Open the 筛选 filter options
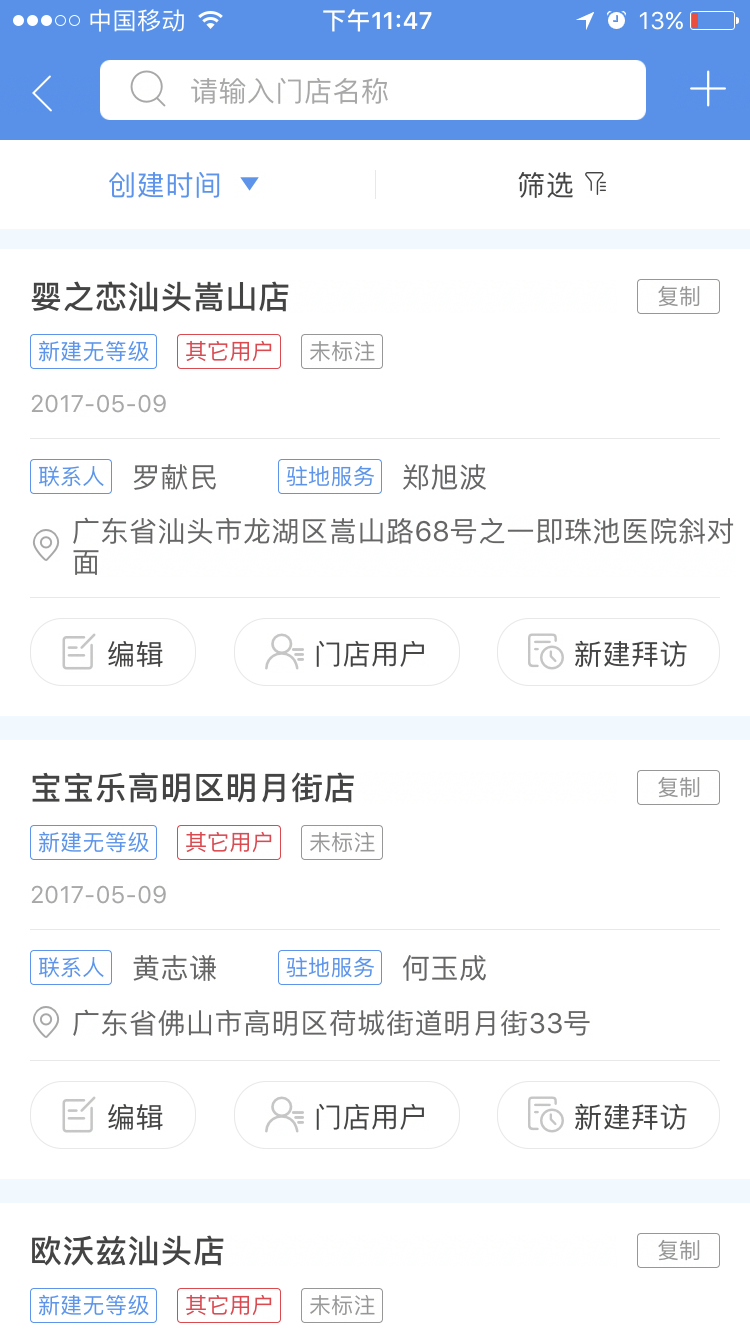This screenshot has width=750, height=1334. [562, 185]
